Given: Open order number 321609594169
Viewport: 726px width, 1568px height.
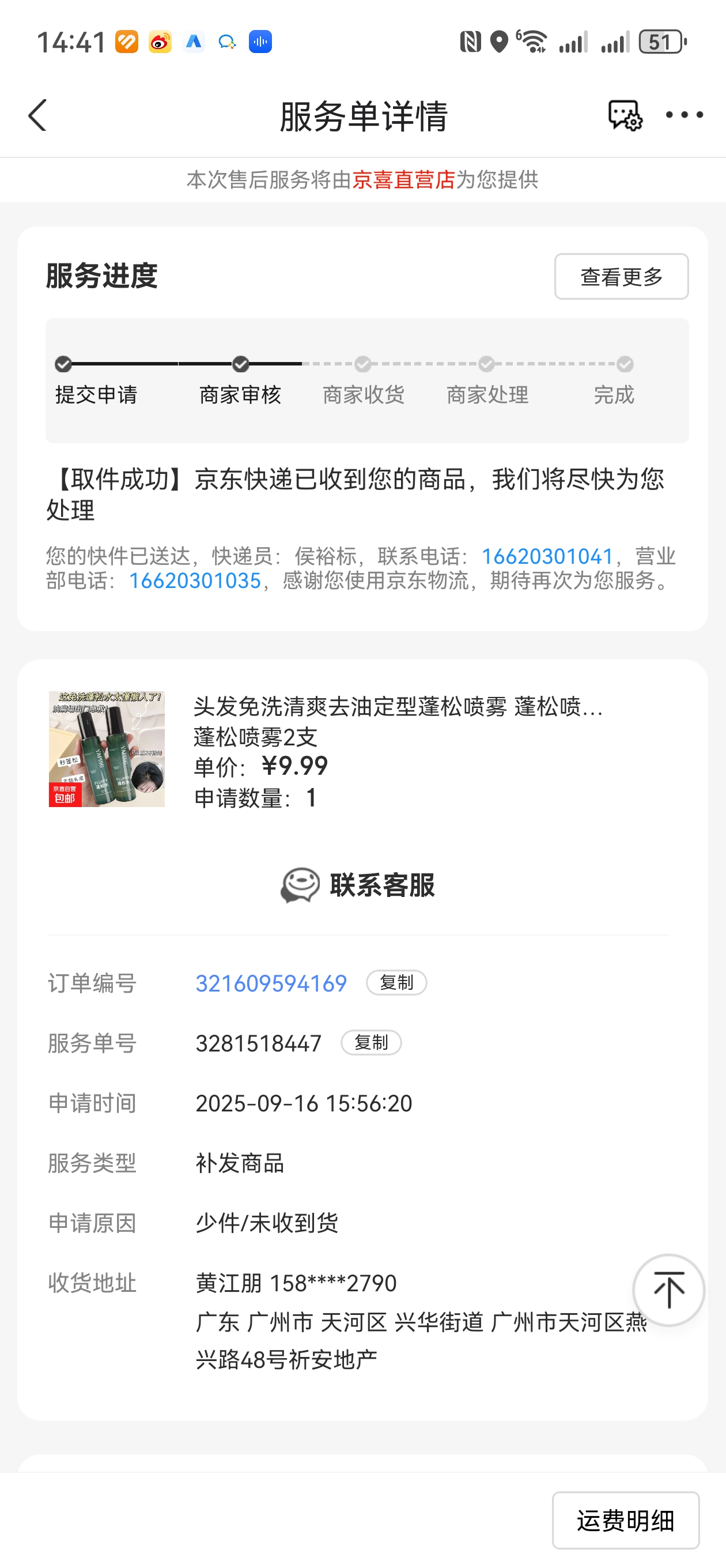Looking at the screenshot, I should 271,983.
